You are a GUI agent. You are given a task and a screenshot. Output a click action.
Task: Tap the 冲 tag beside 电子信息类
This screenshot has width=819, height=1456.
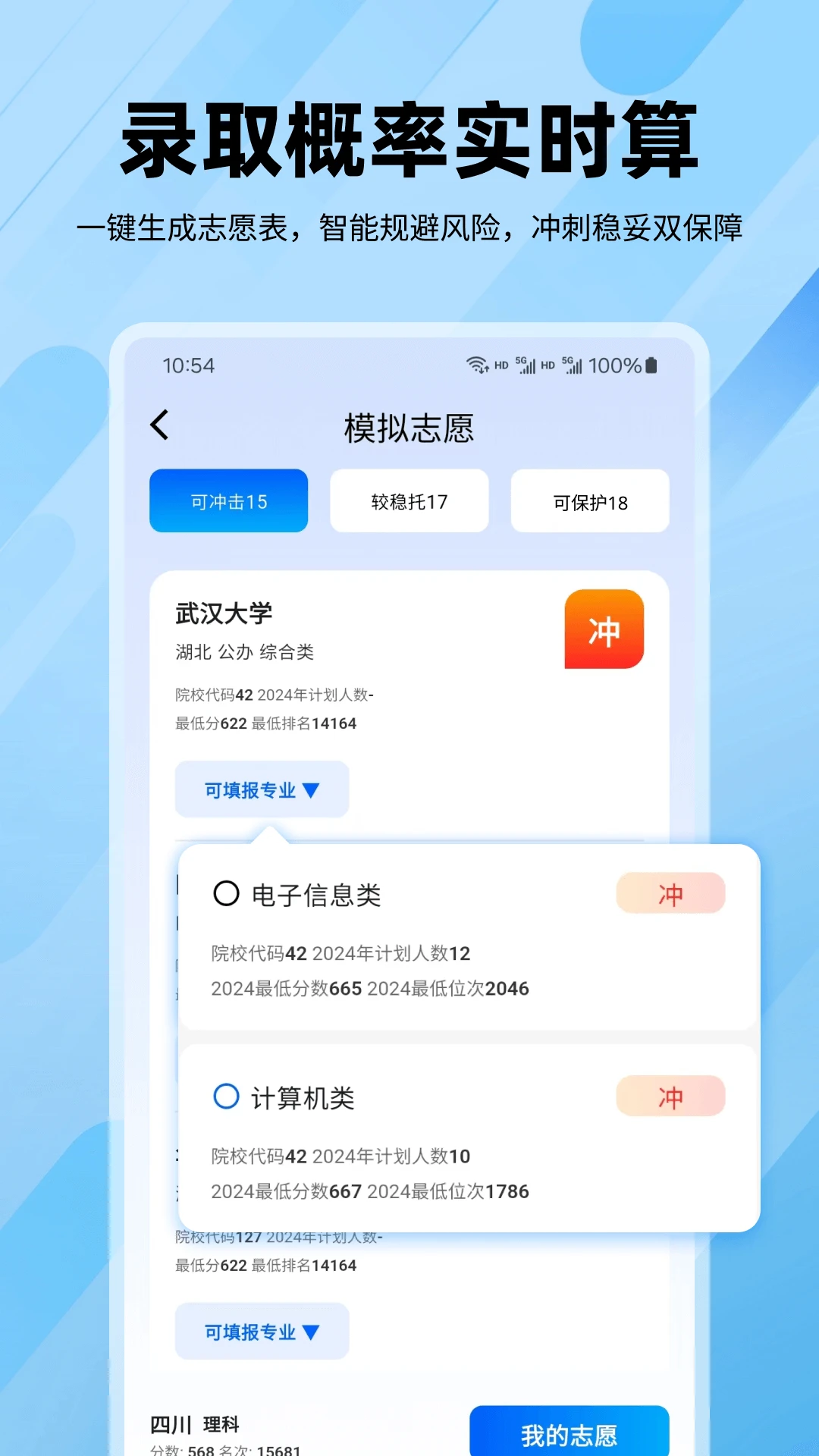click(670, 893)
